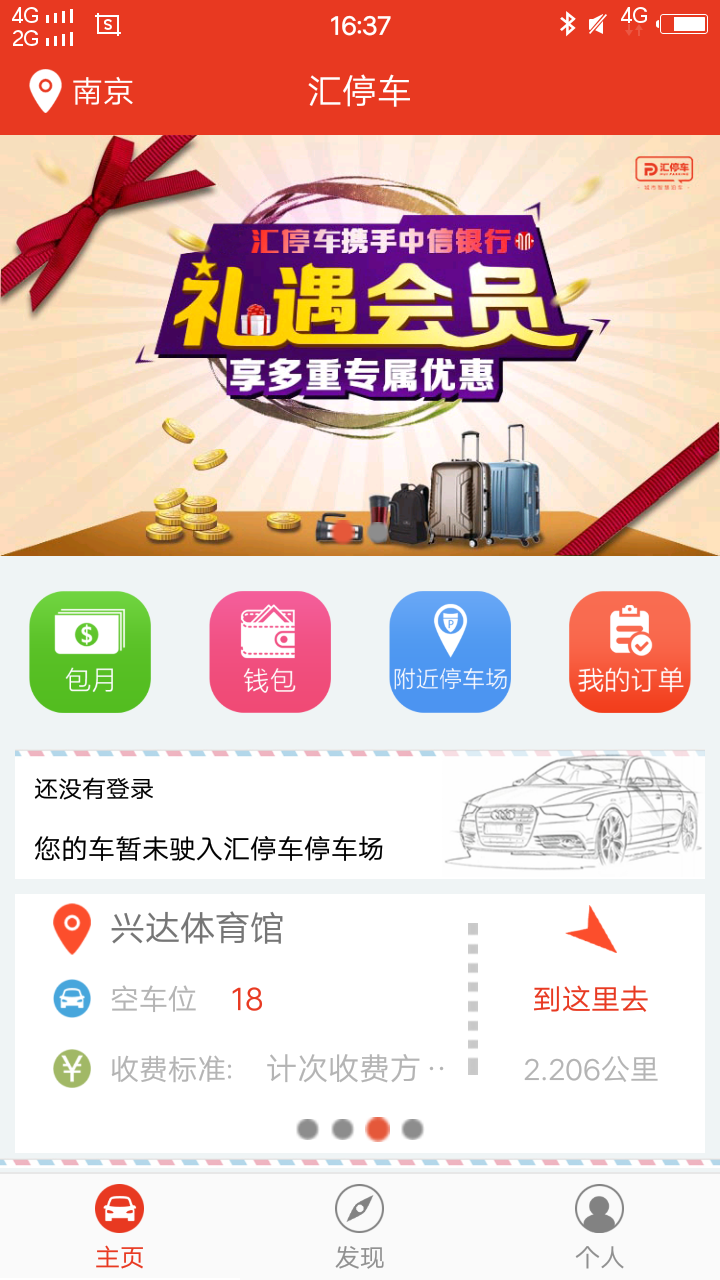Switch to the 发现 tab
Screen dimensions: 720x1280
point(360,1226)
